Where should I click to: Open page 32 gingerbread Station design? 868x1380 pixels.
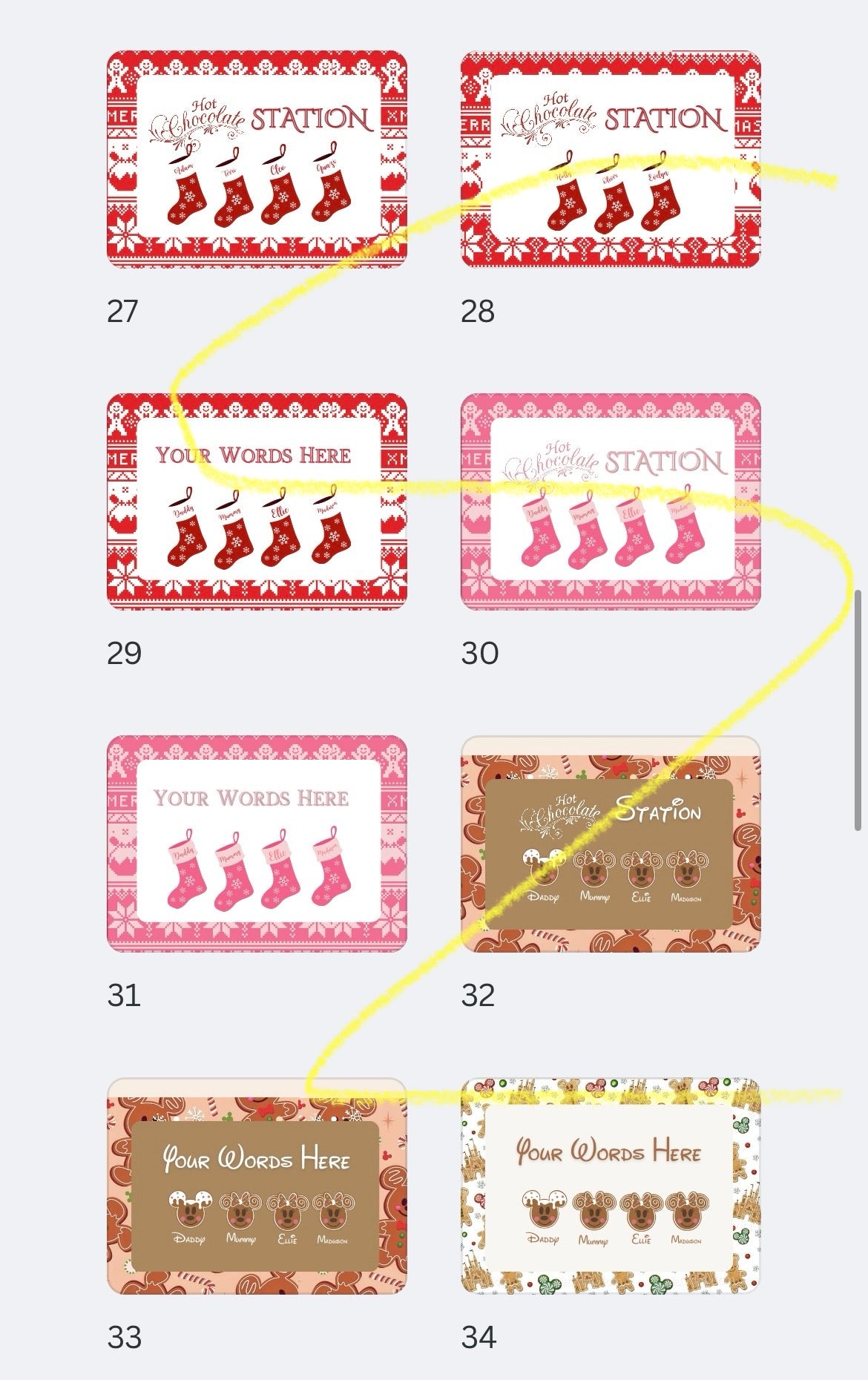(x=611, y=844)
